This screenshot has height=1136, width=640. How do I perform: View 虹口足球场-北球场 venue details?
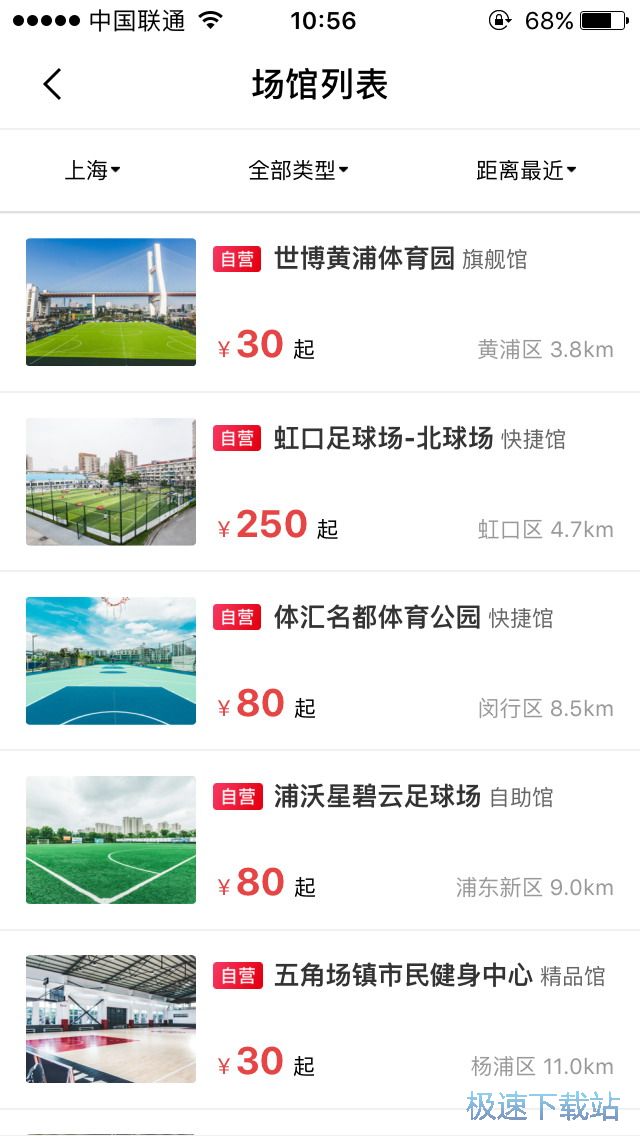[383, 439]
